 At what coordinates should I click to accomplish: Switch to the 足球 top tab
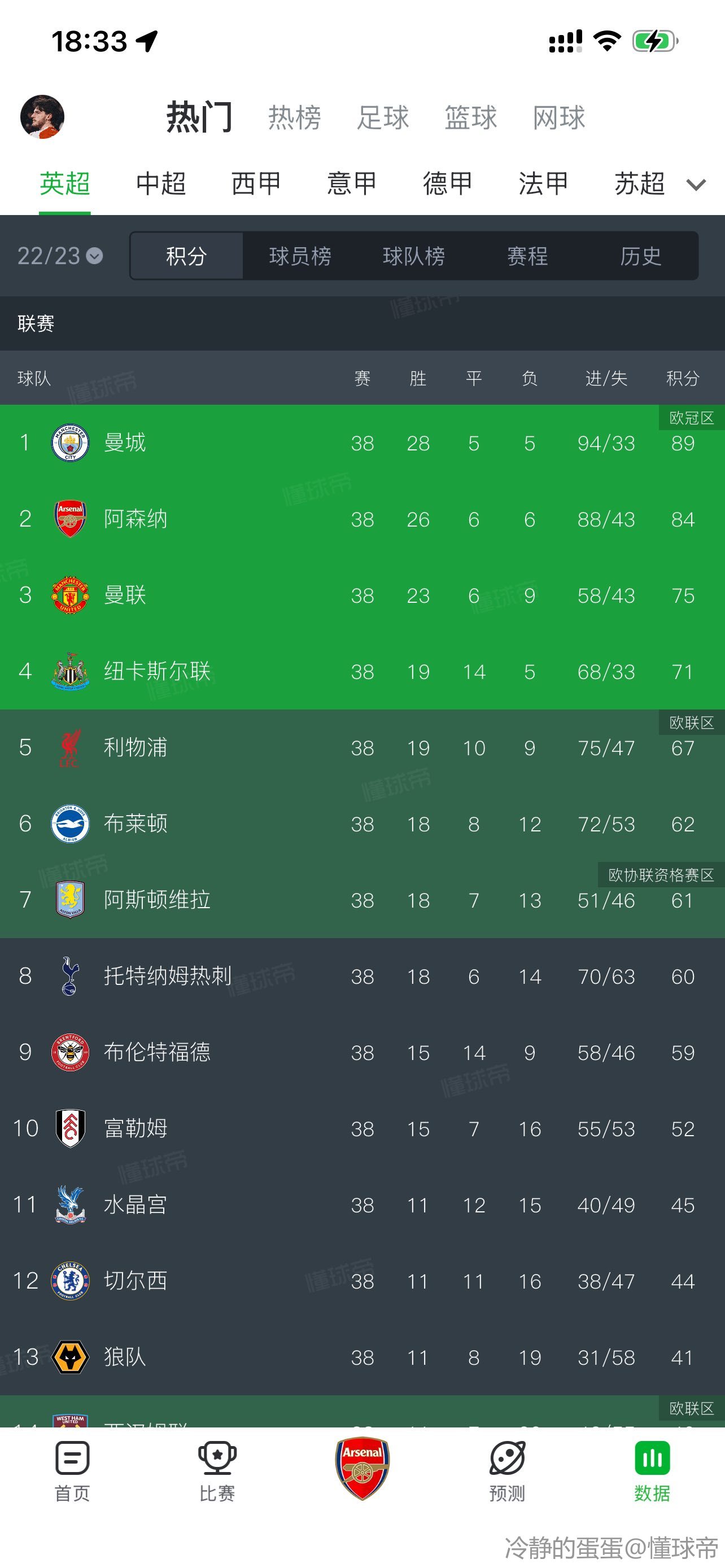(x=383, y=117)
